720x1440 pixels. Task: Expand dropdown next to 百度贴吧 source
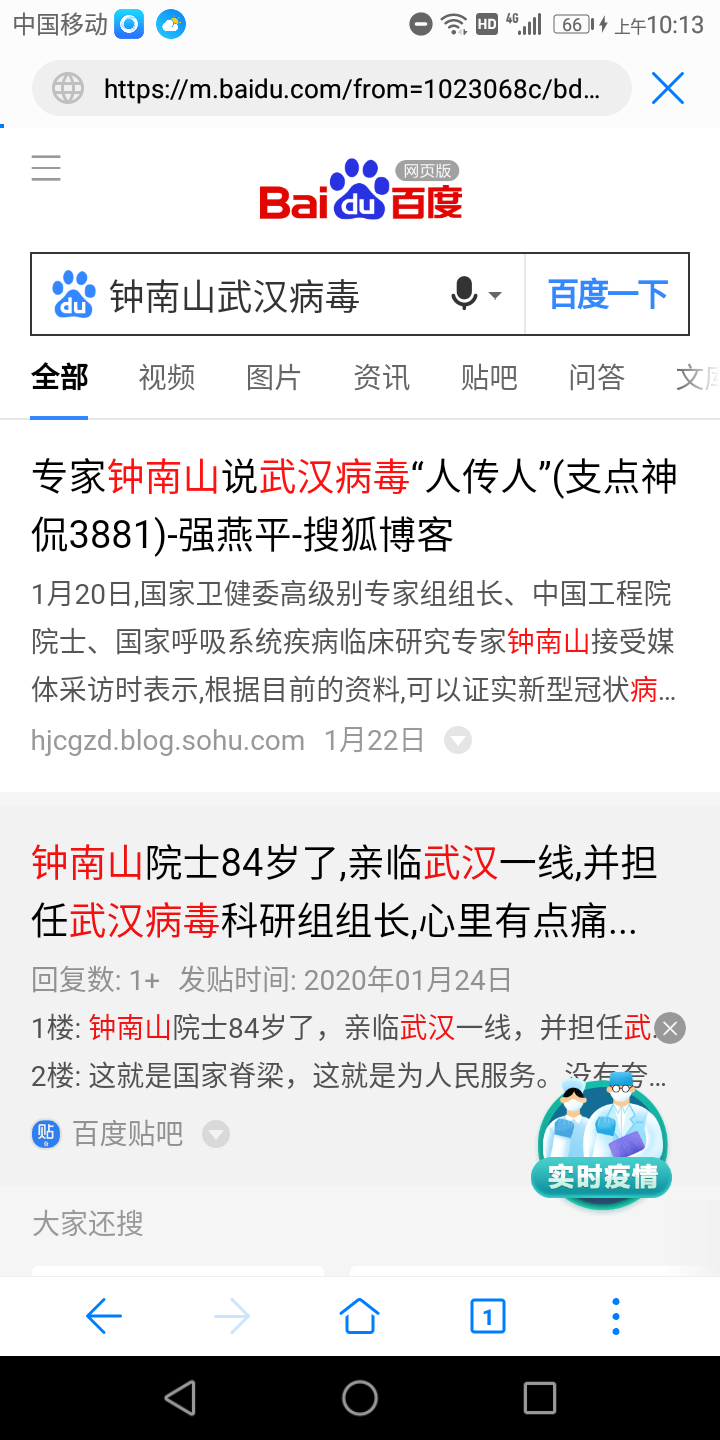(216, 1134)
